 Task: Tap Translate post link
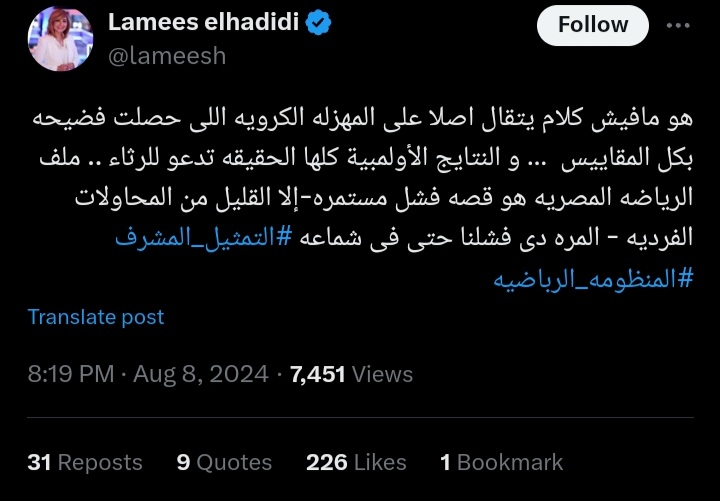click(96, 317)
